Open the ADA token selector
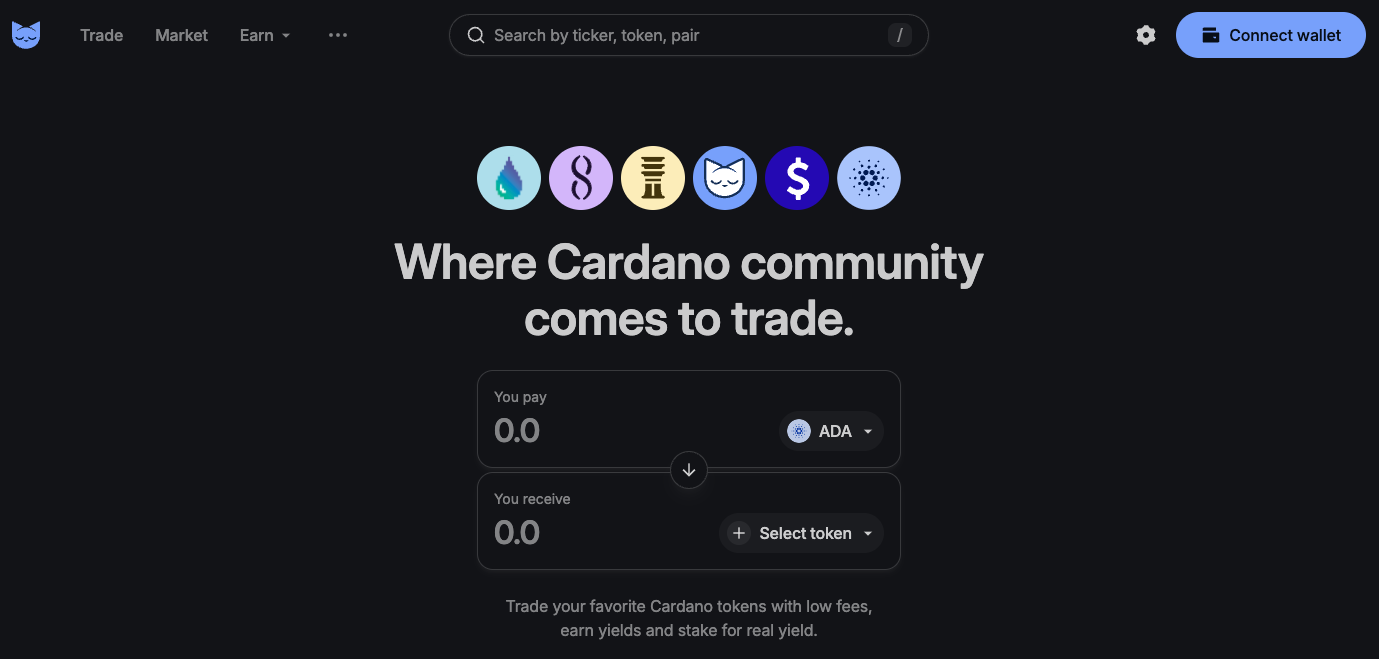The image size is (1379, 659). click(831, 431)
